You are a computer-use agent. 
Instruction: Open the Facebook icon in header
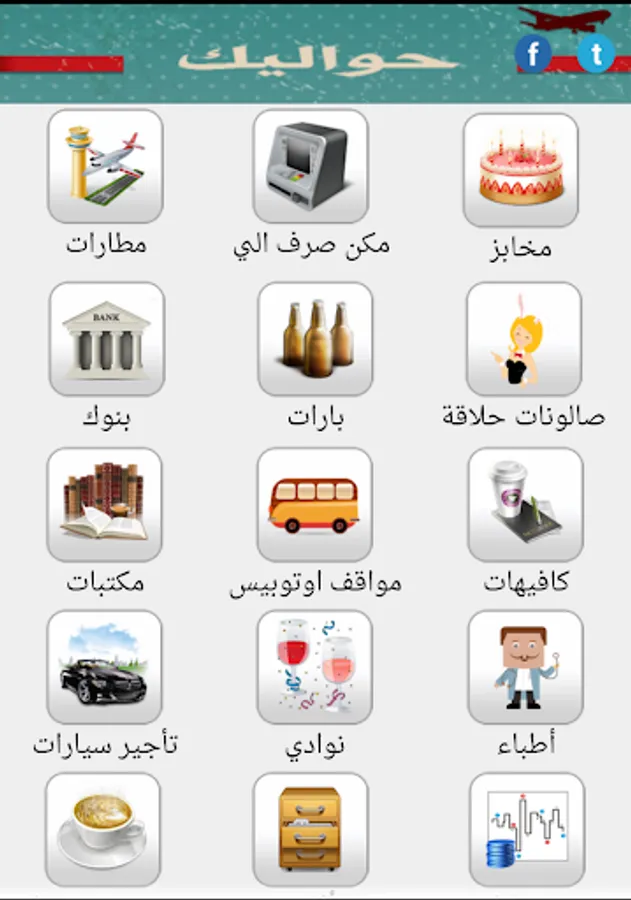(x=533, y=53)
